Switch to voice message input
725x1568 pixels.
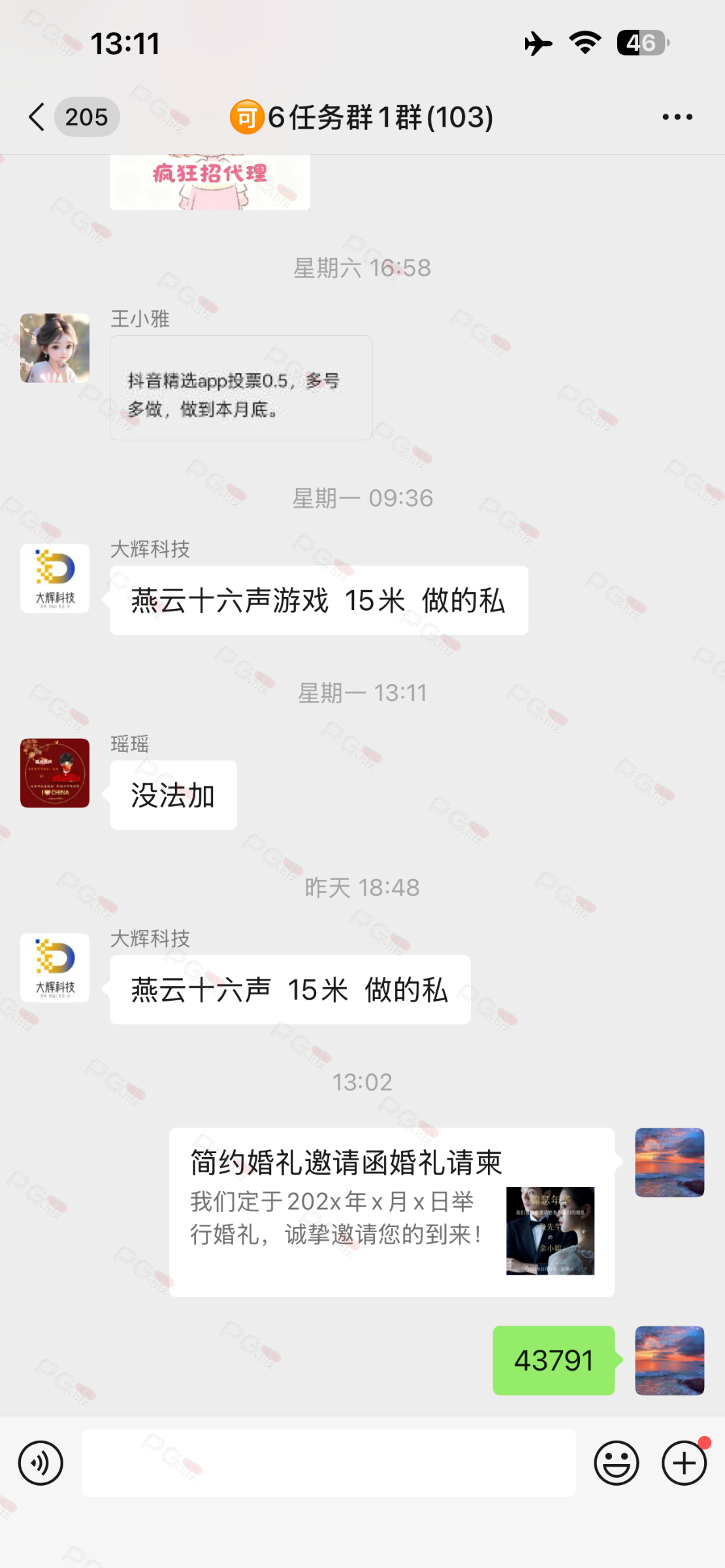point(40,1463)
